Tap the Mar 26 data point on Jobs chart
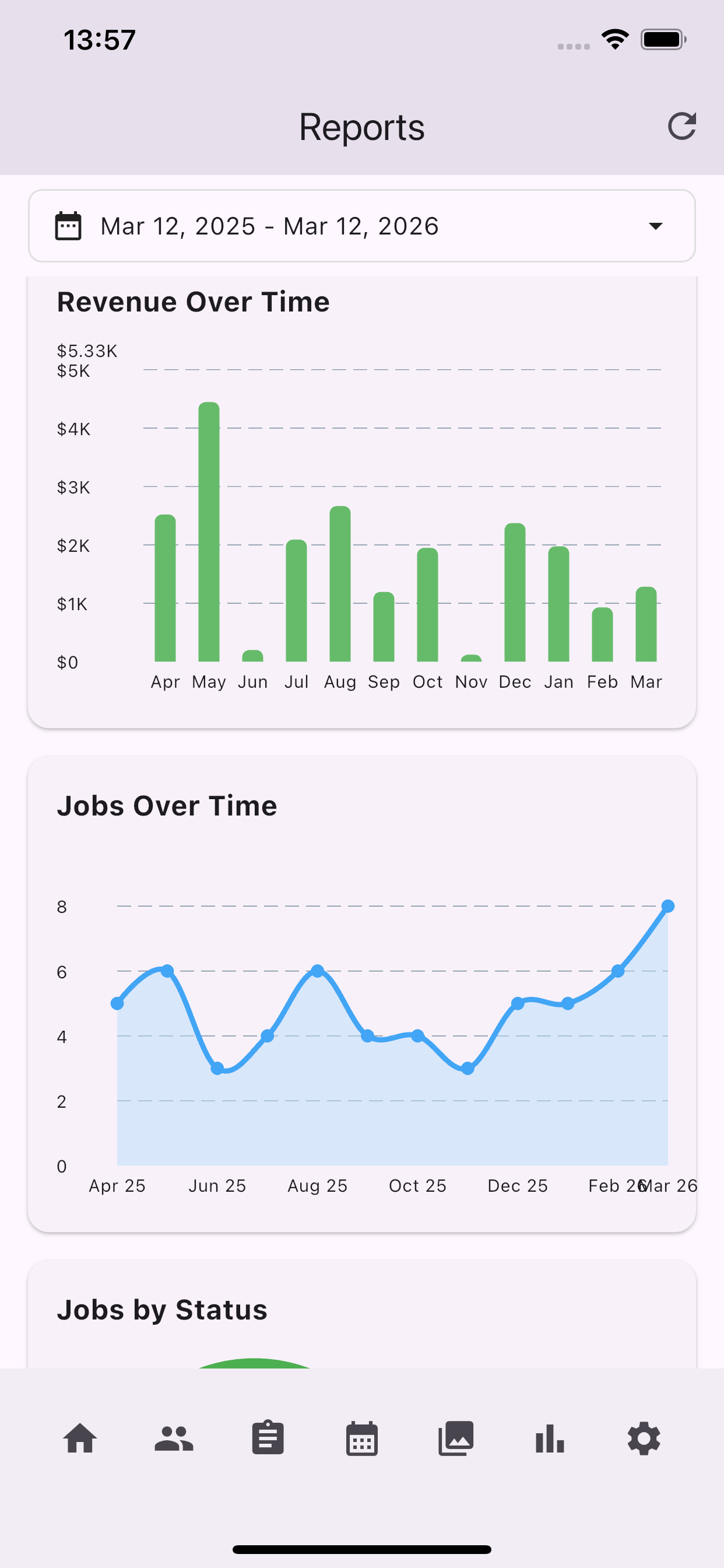724x1568 pixels. click(x=667, y=906)
